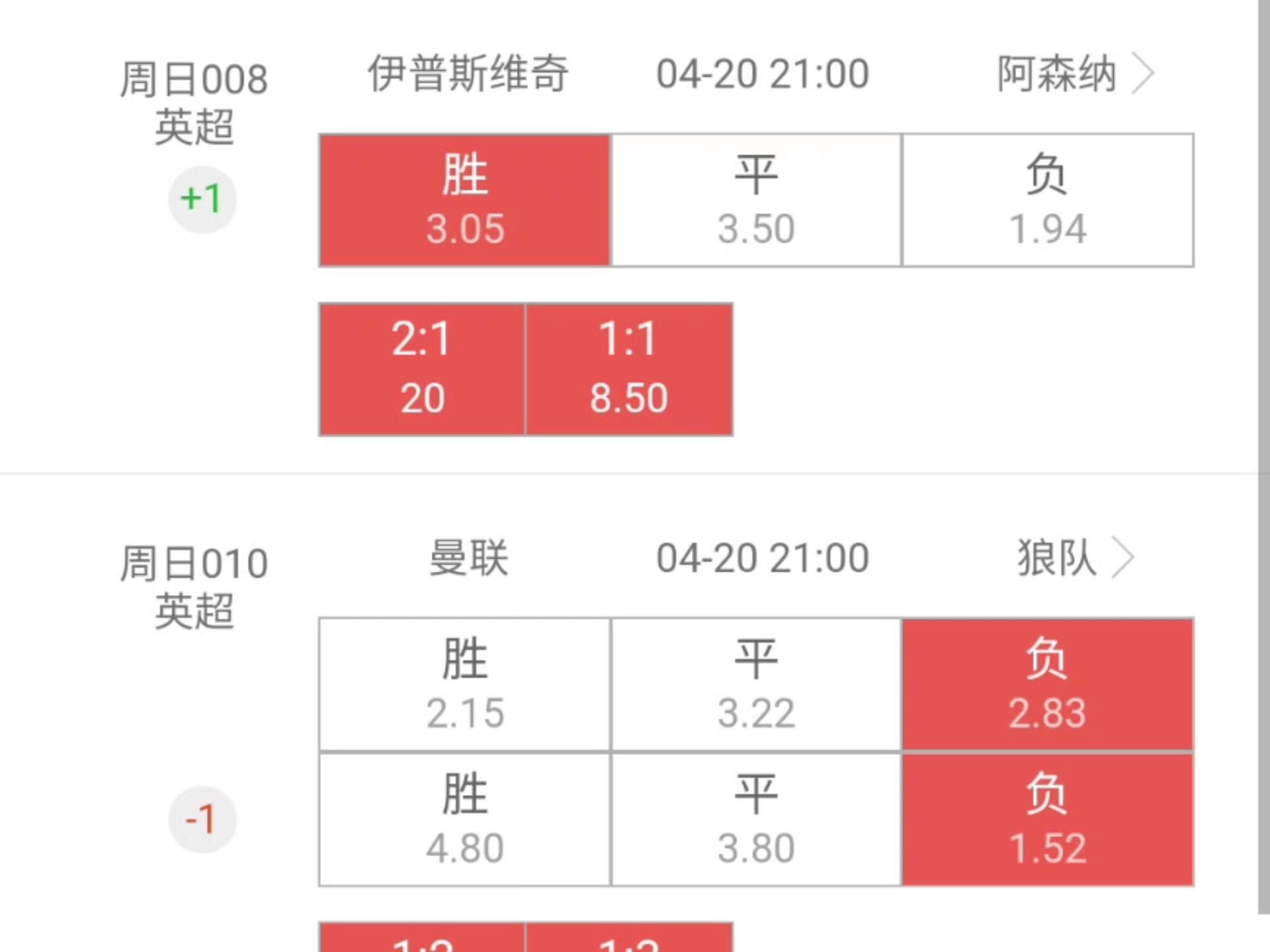Image resolution: width=1270 pixels, height=952 pixels.
Task: Select the 平 3.22 odds option
Action: (x=756, y=684)
